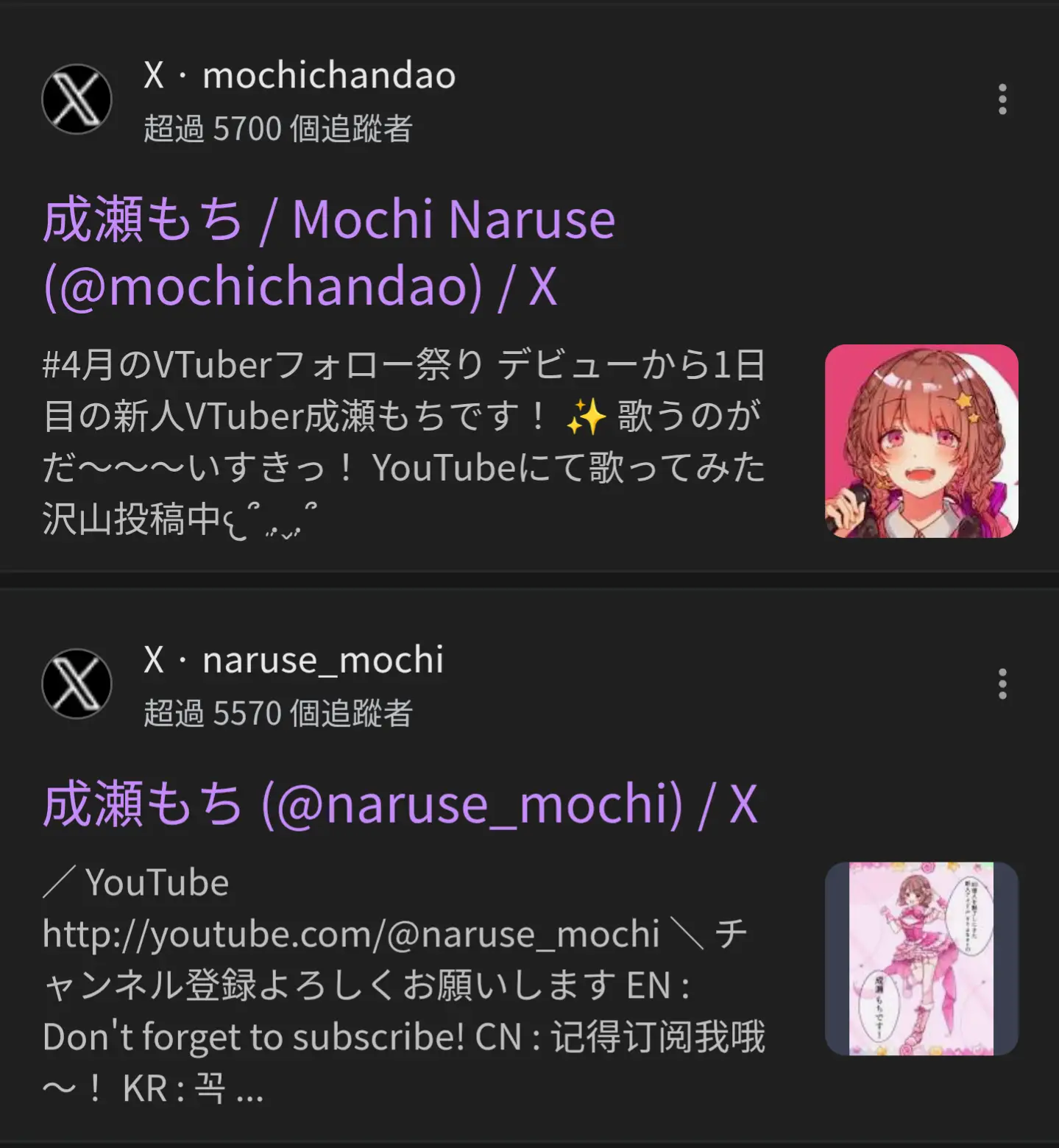Screen dimensions: 1059x1148
Task: Tap the X · naruse_mochi source header
Action: pos(293,660)
